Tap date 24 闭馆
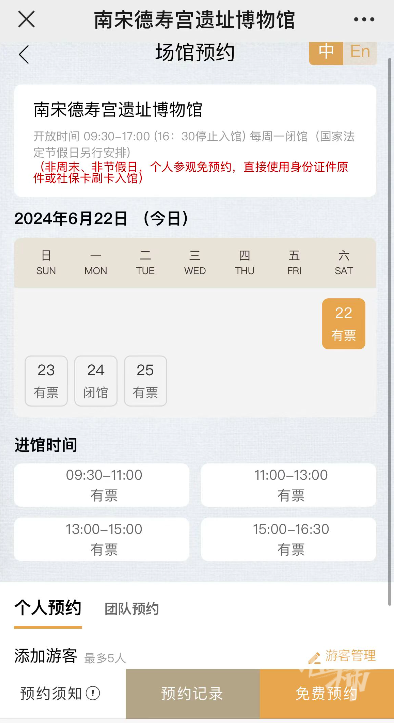This screenshot has width=394, height=723. (x=96, y=381)
